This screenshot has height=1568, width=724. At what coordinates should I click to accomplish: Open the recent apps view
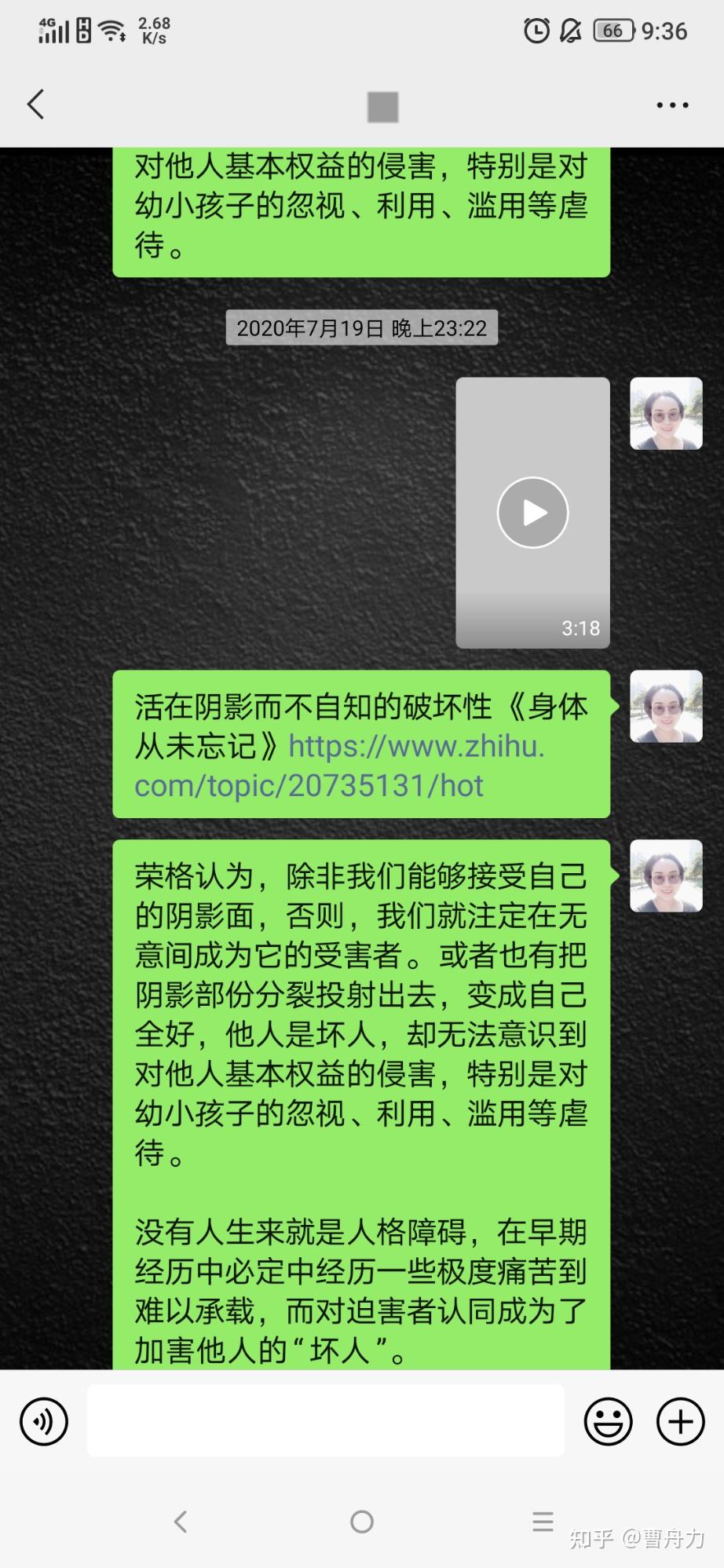pos(543,1522)
